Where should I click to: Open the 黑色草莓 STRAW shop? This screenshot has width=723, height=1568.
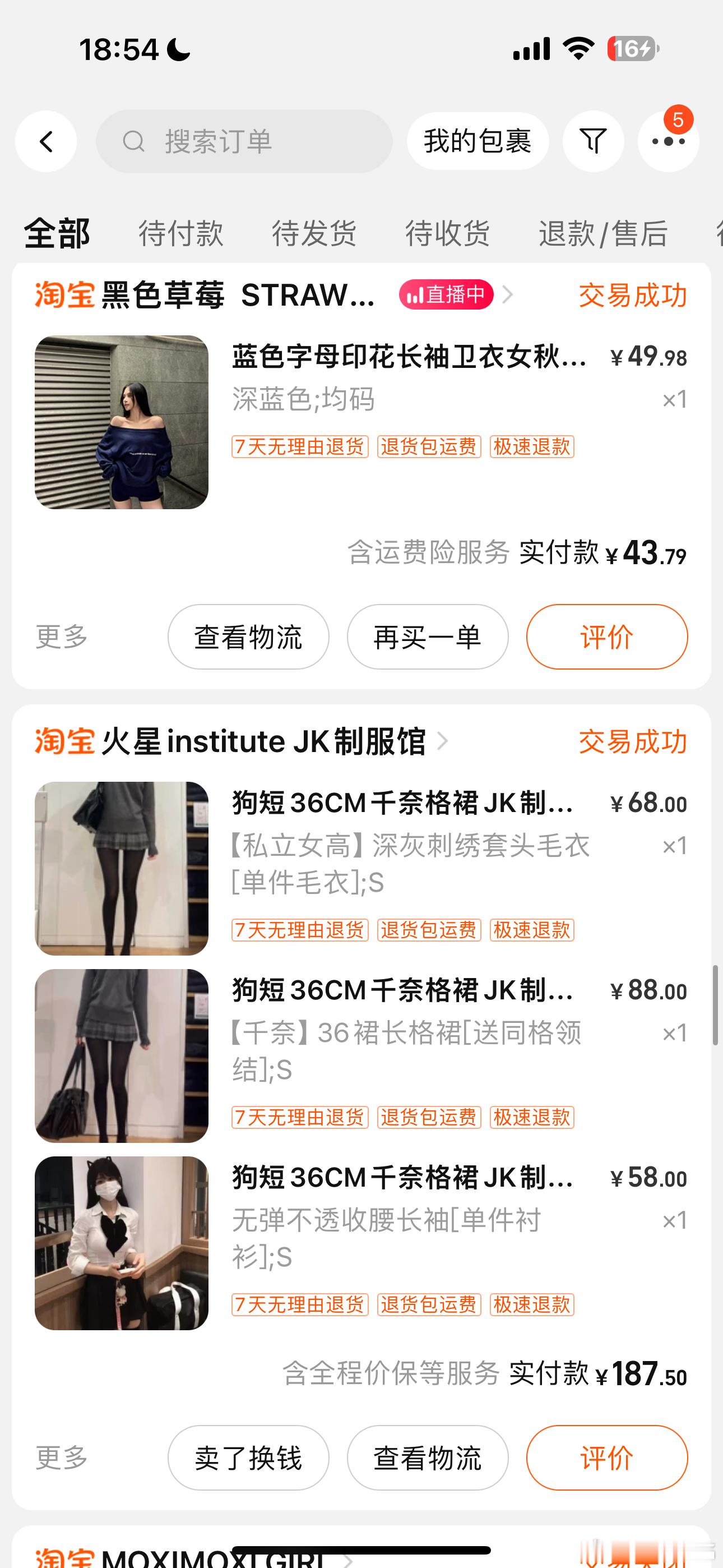238,295
